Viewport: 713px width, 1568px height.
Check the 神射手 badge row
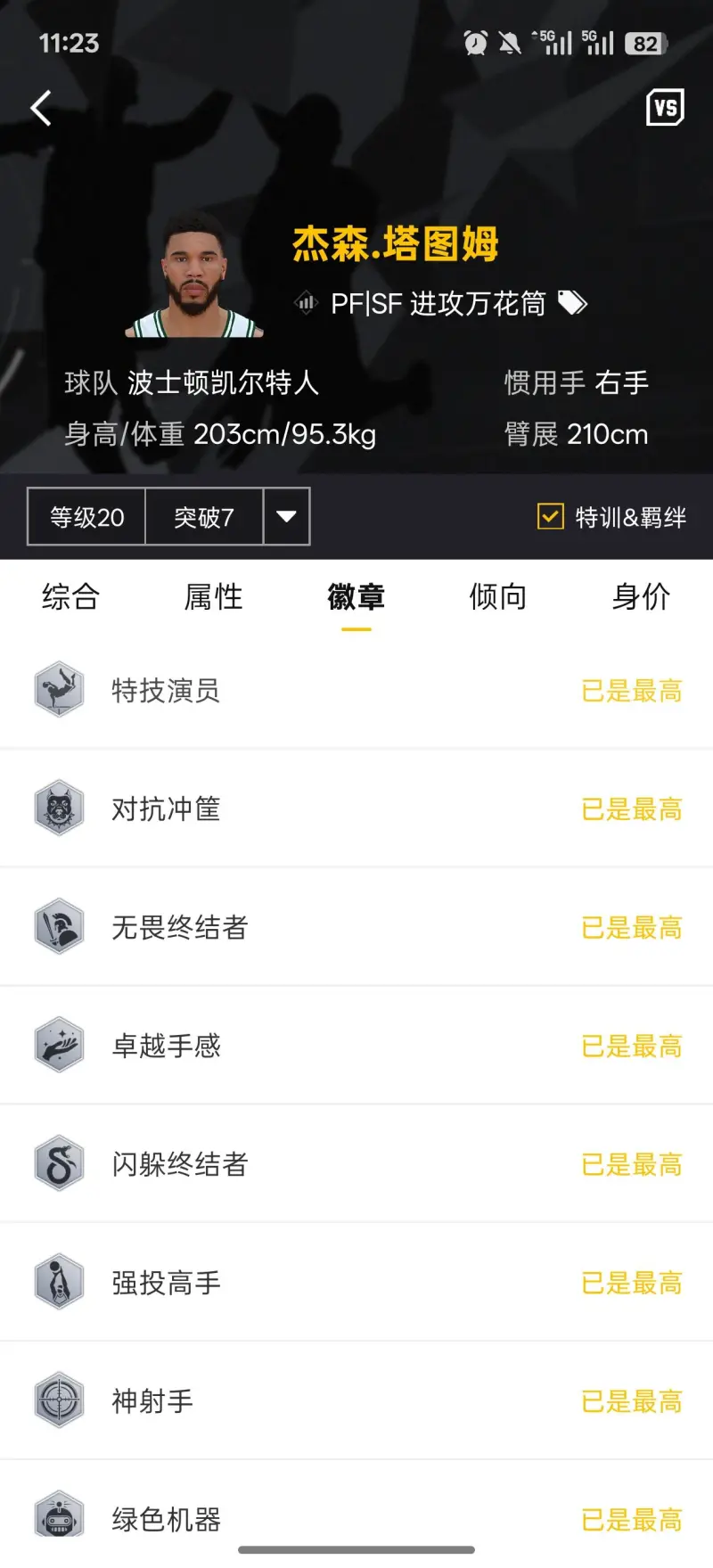(356, 1401)
